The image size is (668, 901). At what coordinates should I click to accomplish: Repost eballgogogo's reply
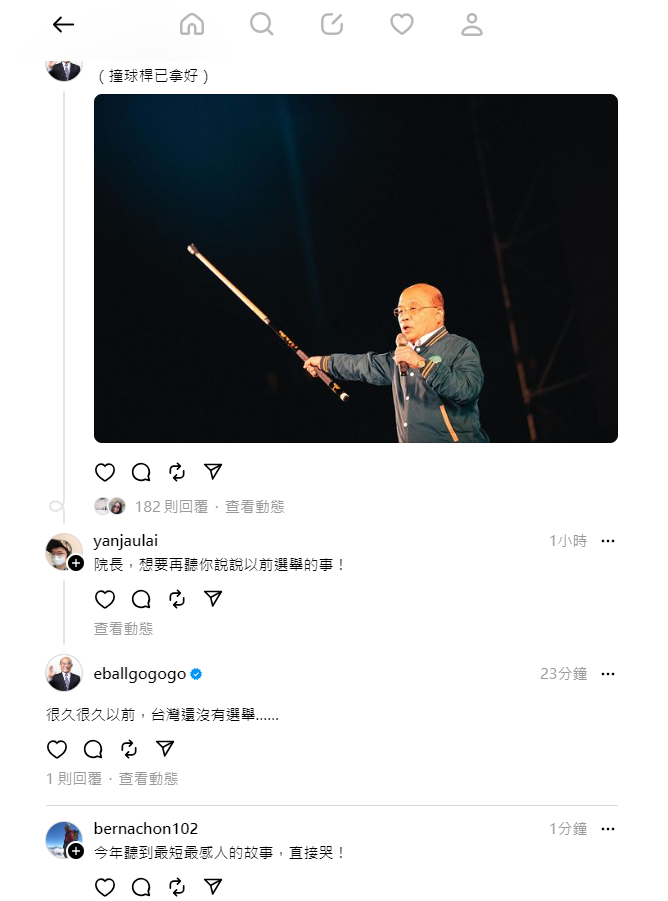(129, 749)
